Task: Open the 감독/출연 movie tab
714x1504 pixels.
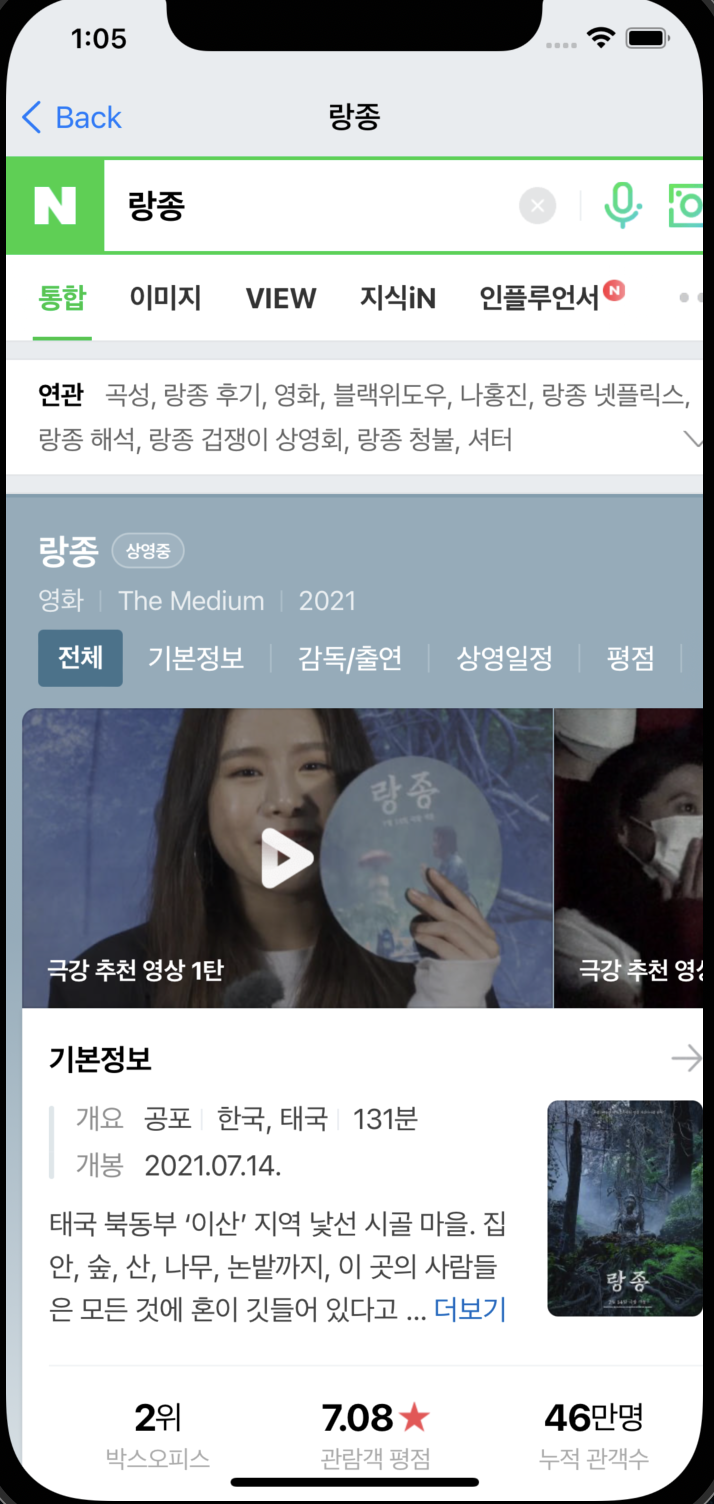Action: click(350, 658)
